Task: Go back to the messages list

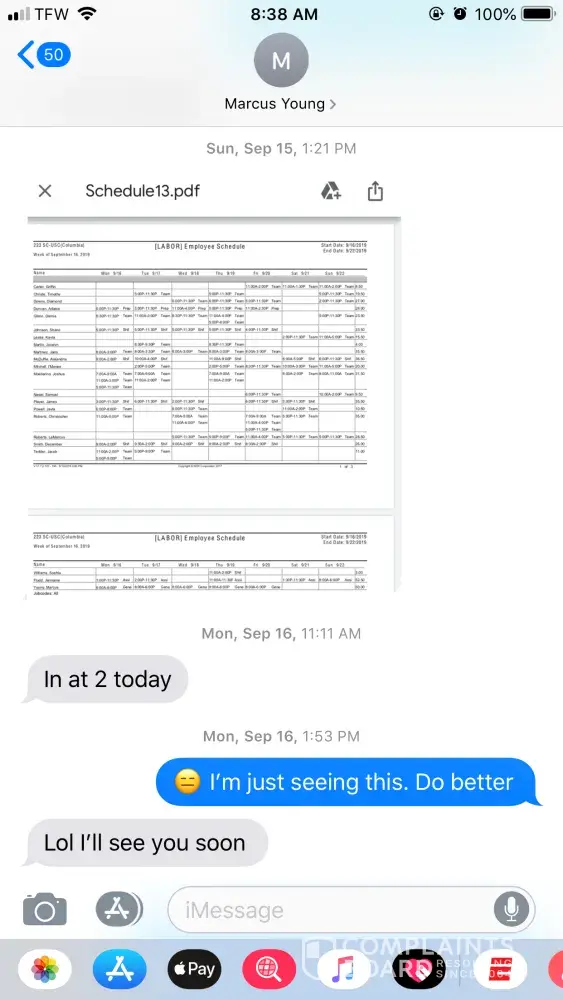Action: (43, 55)
